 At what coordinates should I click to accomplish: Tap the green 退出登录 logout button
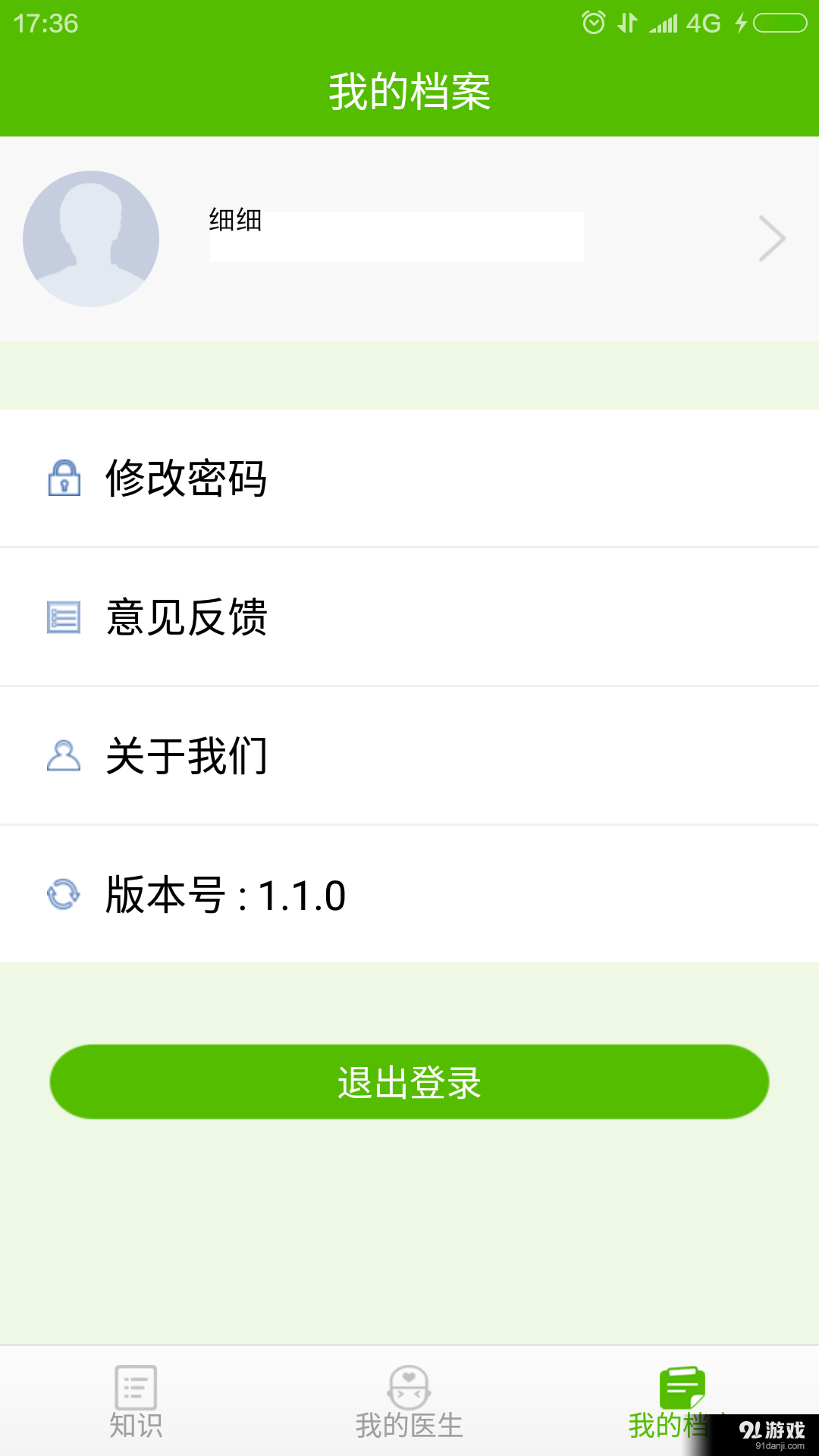click(x=409, y=1082)
